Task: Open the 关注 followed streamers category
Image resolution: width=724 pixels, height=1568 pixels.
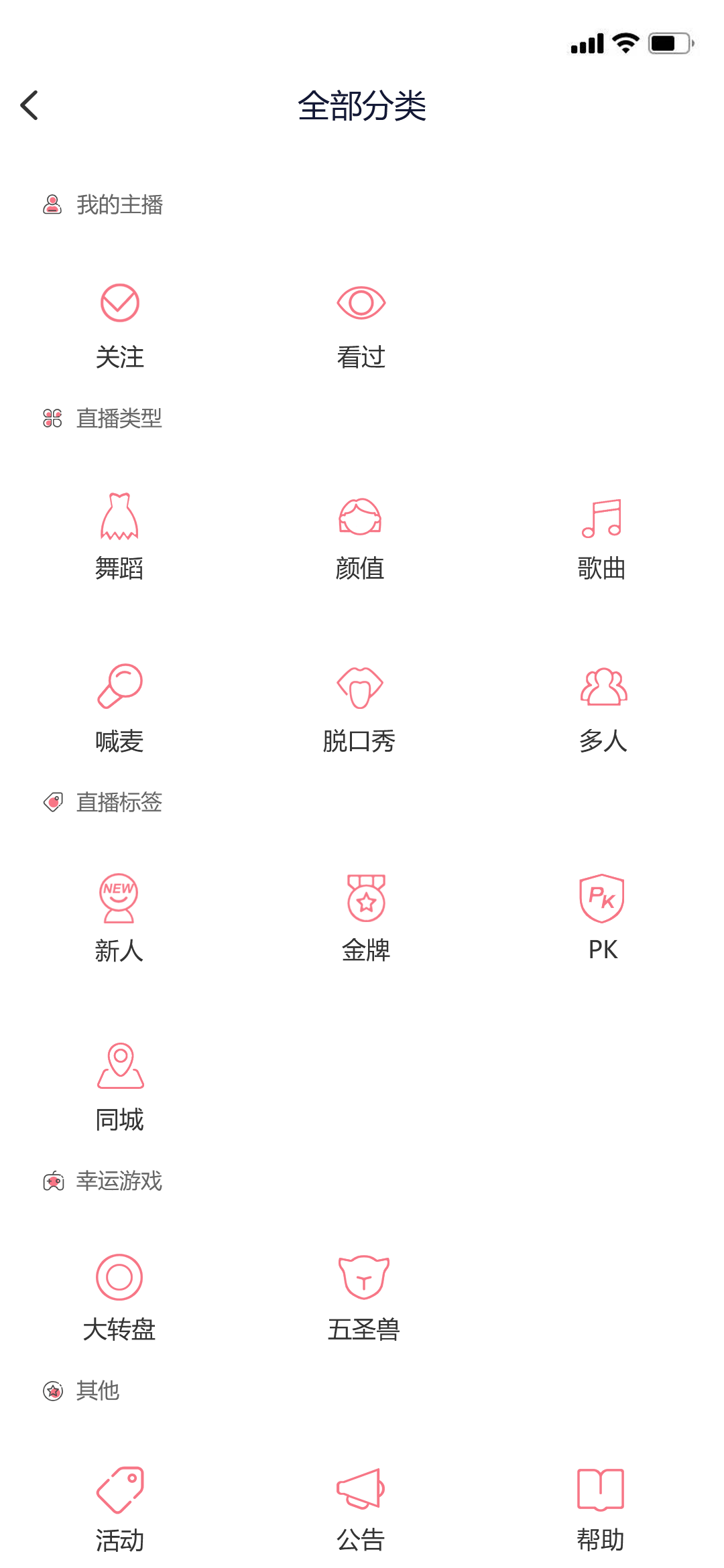Action: [x=120, y=326]
